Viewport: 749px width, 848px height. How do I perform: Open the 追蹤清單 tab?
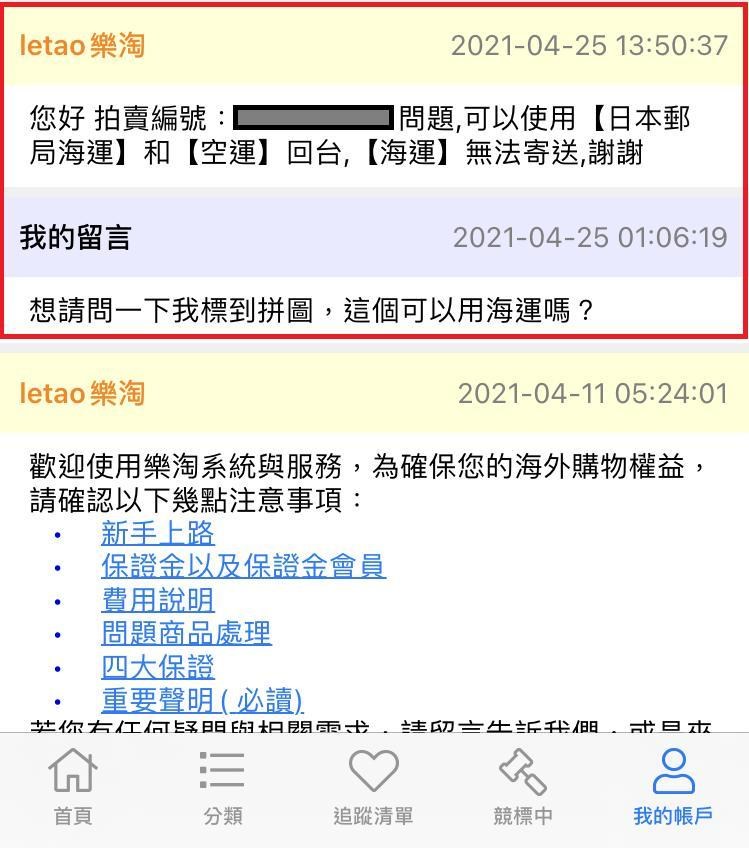pos(373,788)
